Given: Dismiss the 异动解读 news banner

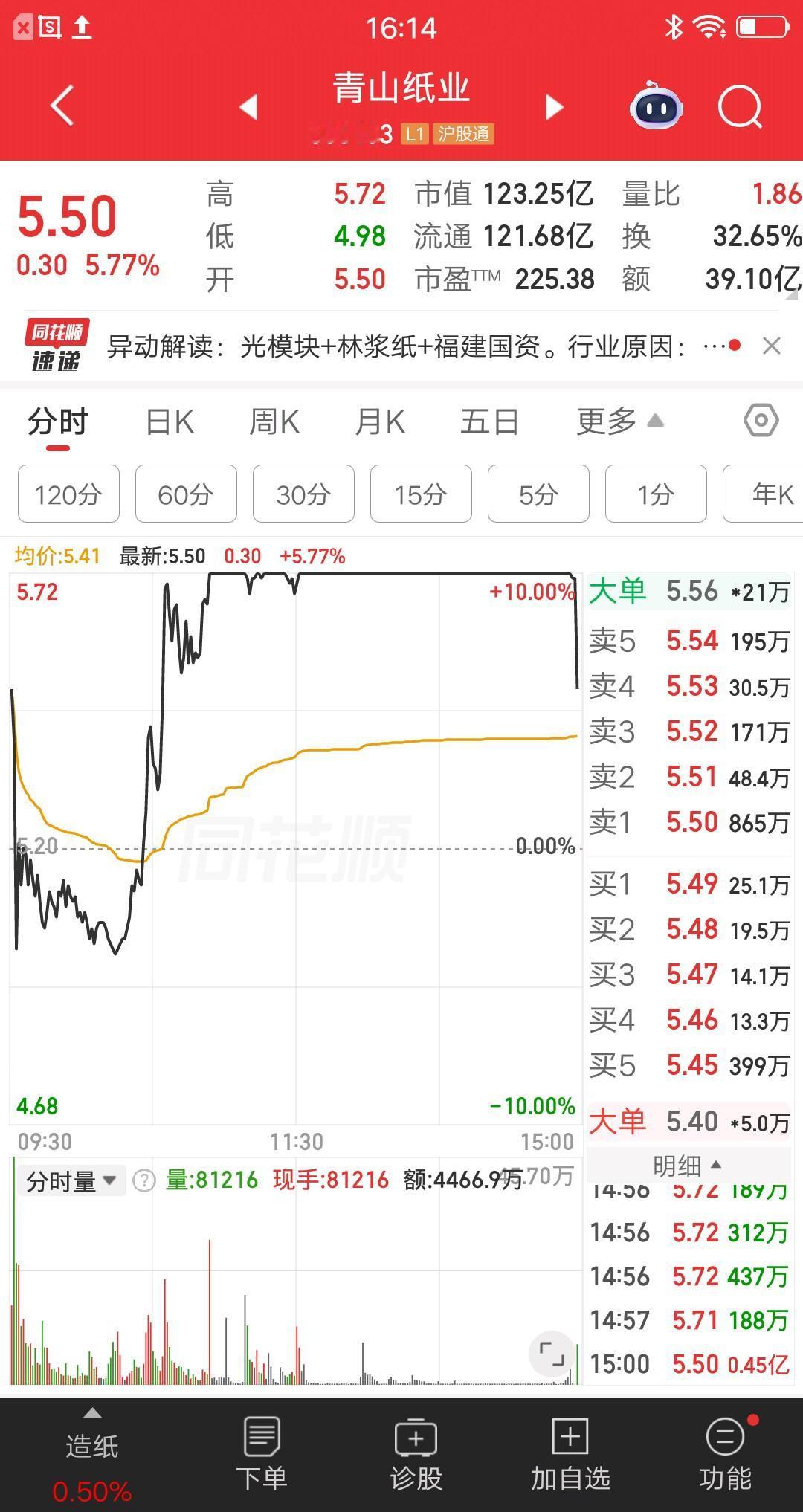Looking at the screenshot, I should point(772,346).
